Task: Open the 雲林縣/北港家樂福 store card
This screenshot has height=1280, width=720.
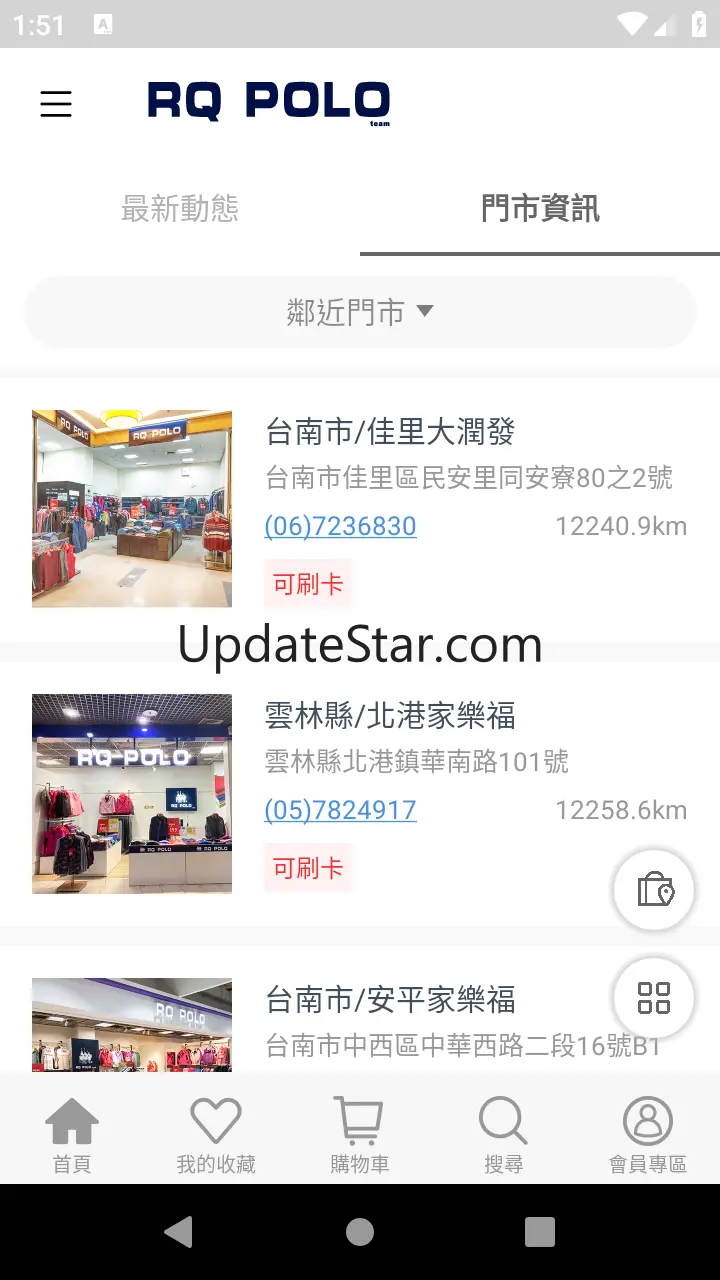Action: (390, 716)
